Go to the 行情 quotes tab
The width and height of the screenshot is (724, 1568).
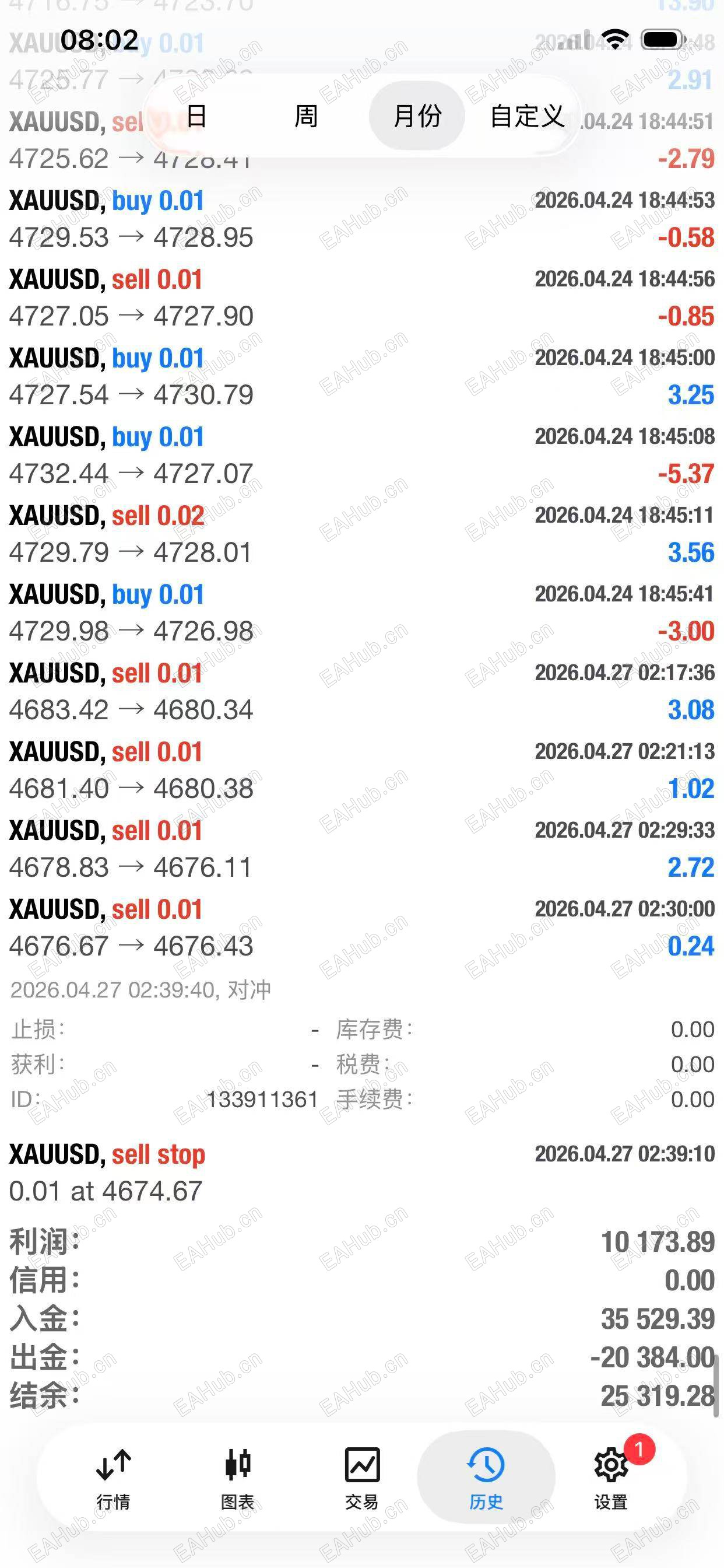(x=114, y=1475)
